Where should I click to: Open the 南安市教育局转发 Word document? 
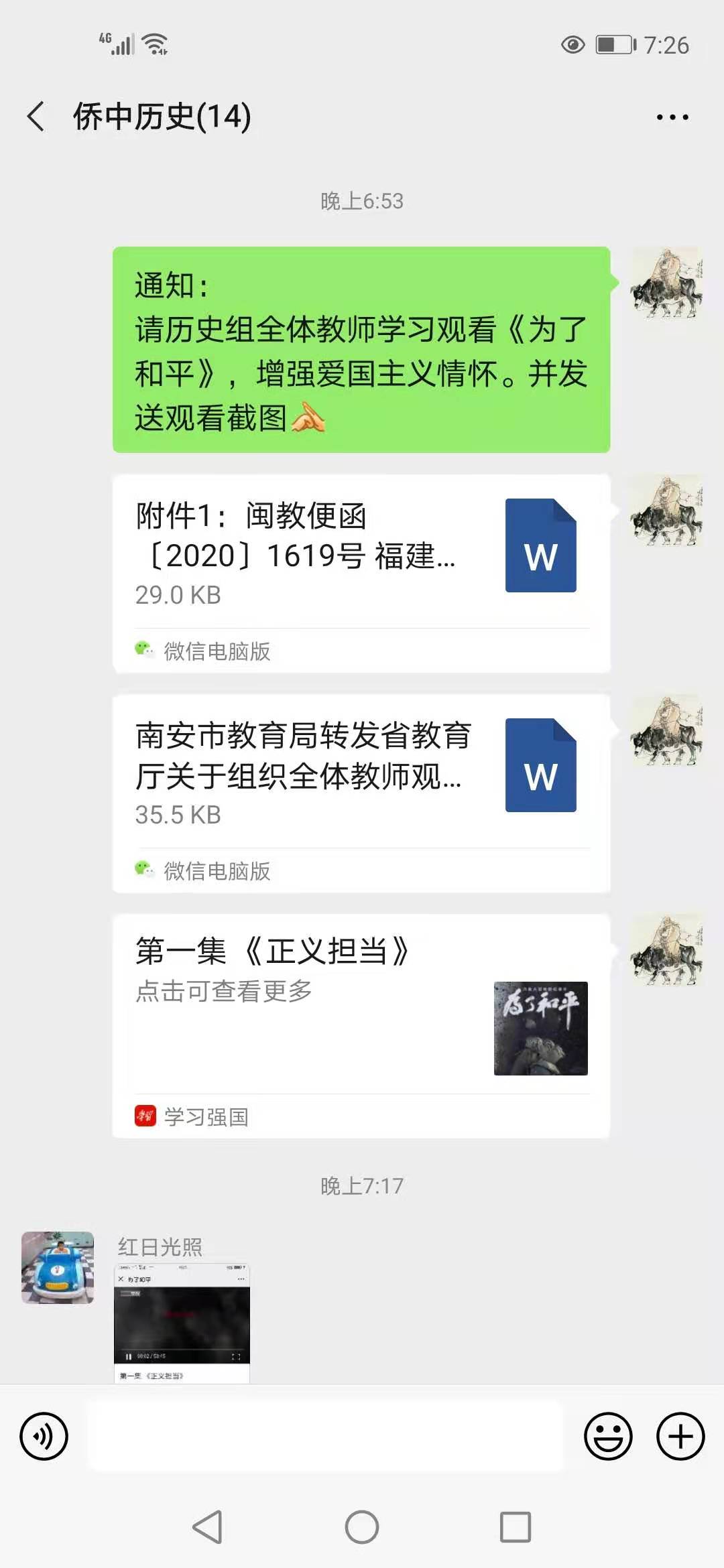click(361, 777)
